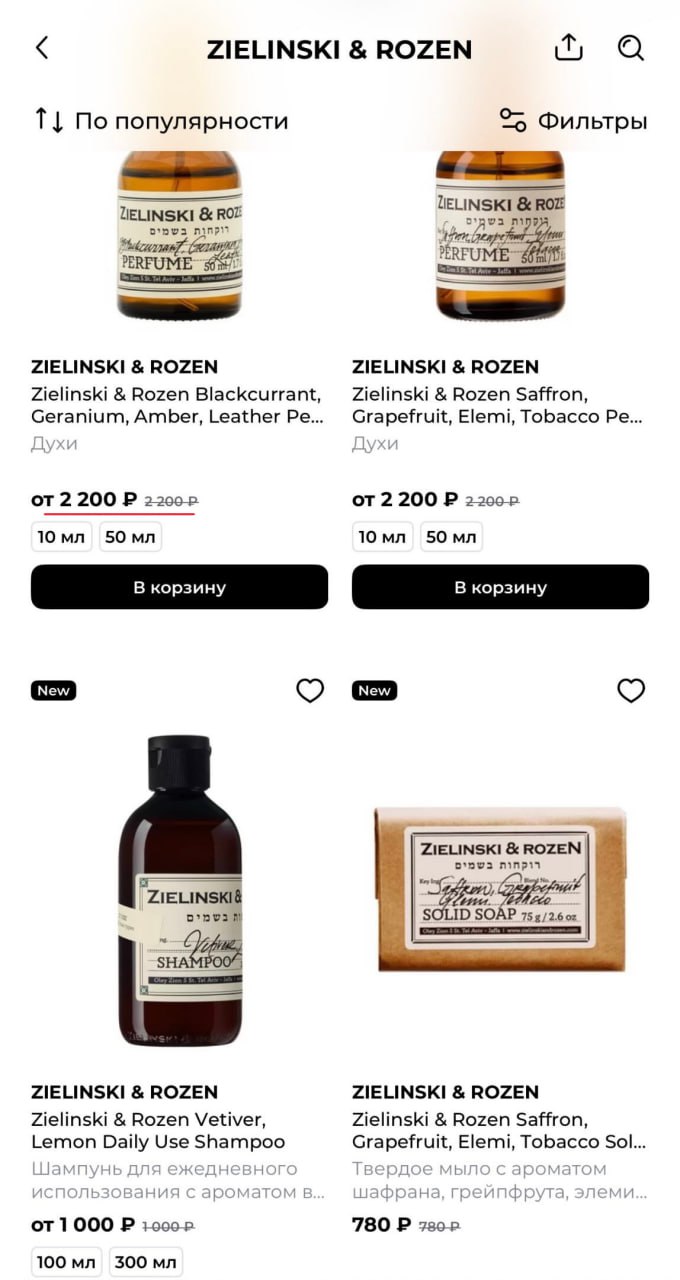Viewport: 680px width, 1280px height.
Task: Choose 10 мл for the Saffron perfume
Action: click(x=382, y=537)
